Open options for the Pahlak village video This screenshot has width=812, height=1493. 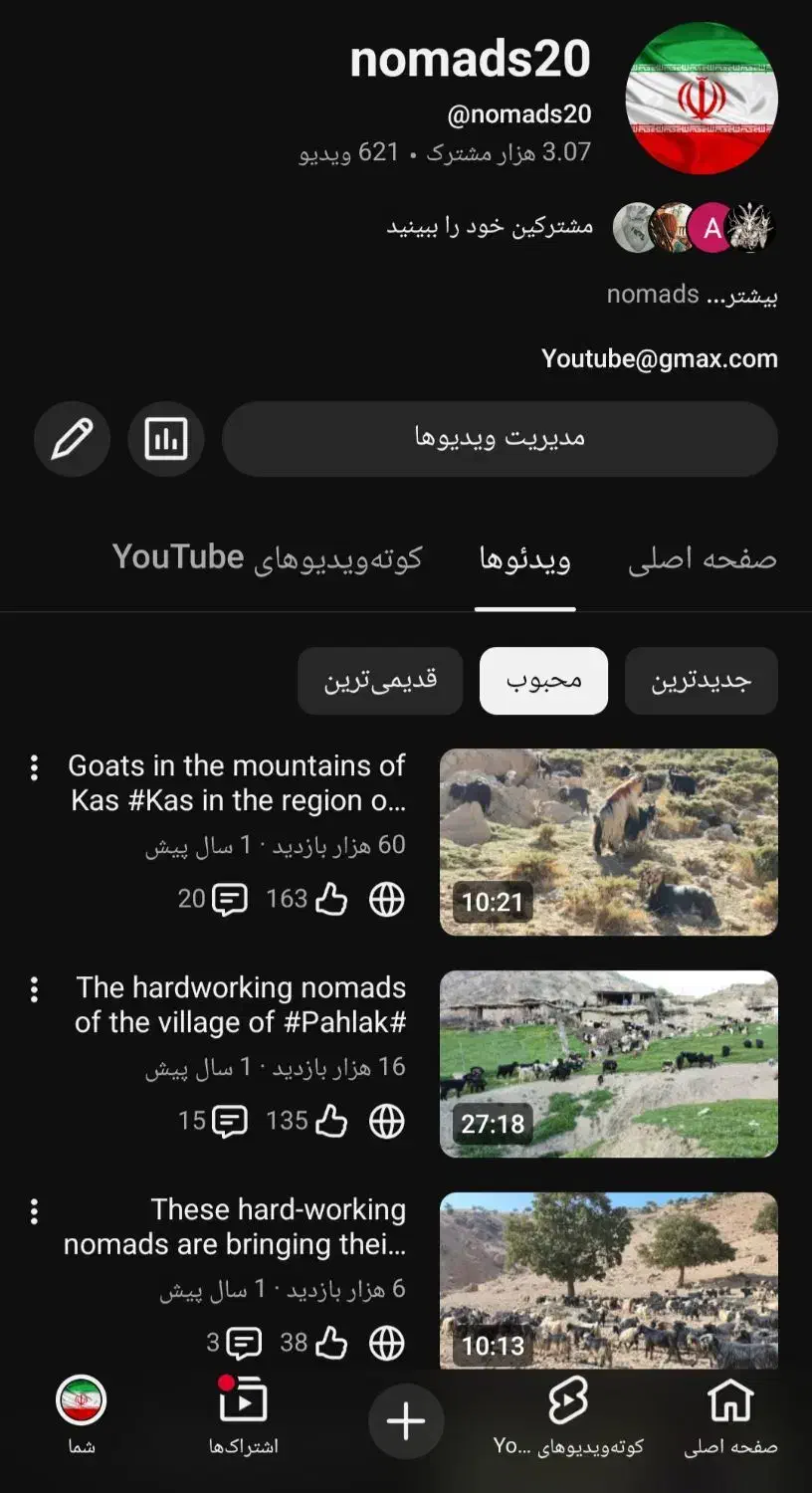coord(34,988)
